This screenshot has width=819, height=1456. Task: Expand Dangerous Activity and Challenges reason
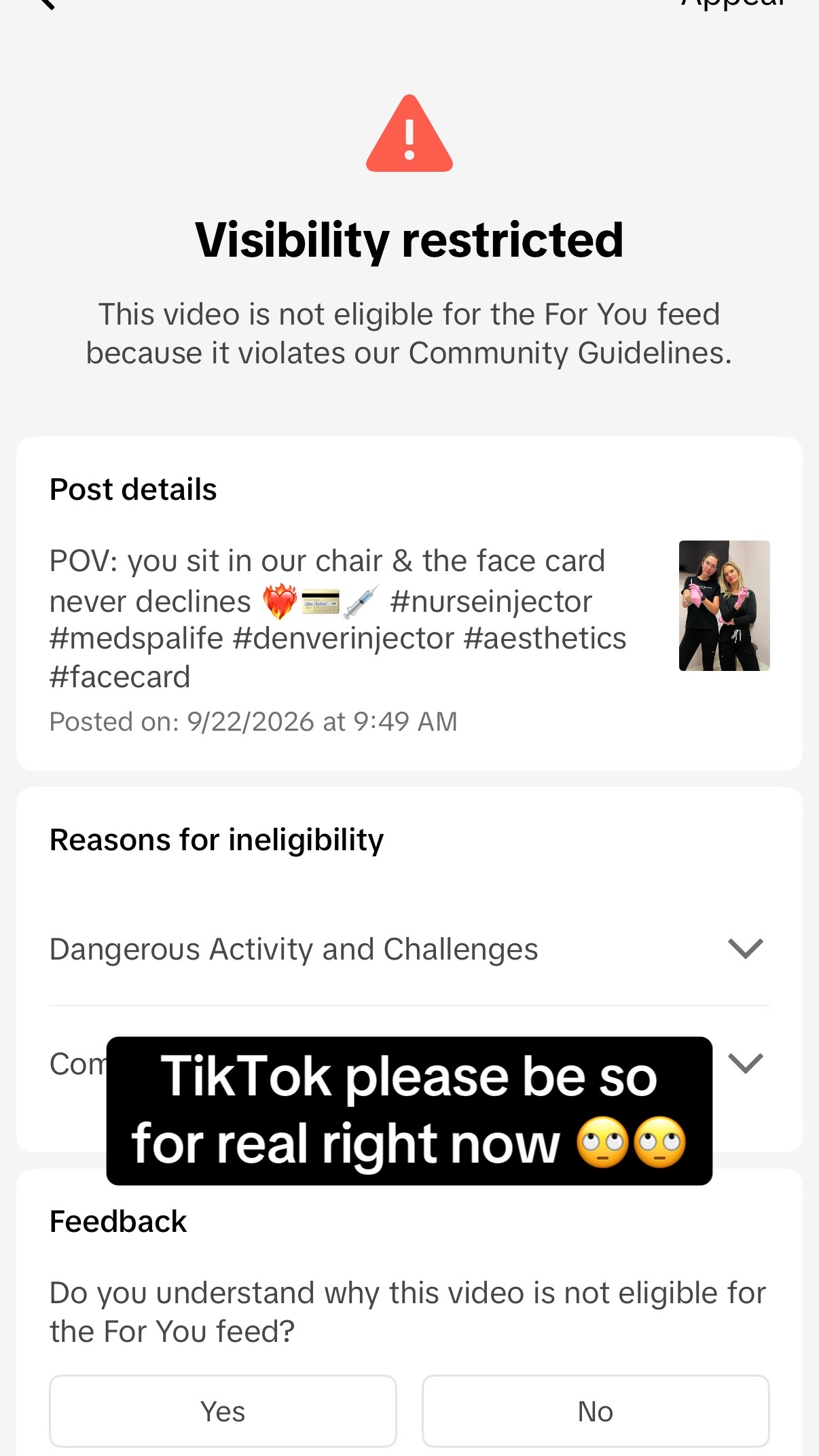point(409,949)
